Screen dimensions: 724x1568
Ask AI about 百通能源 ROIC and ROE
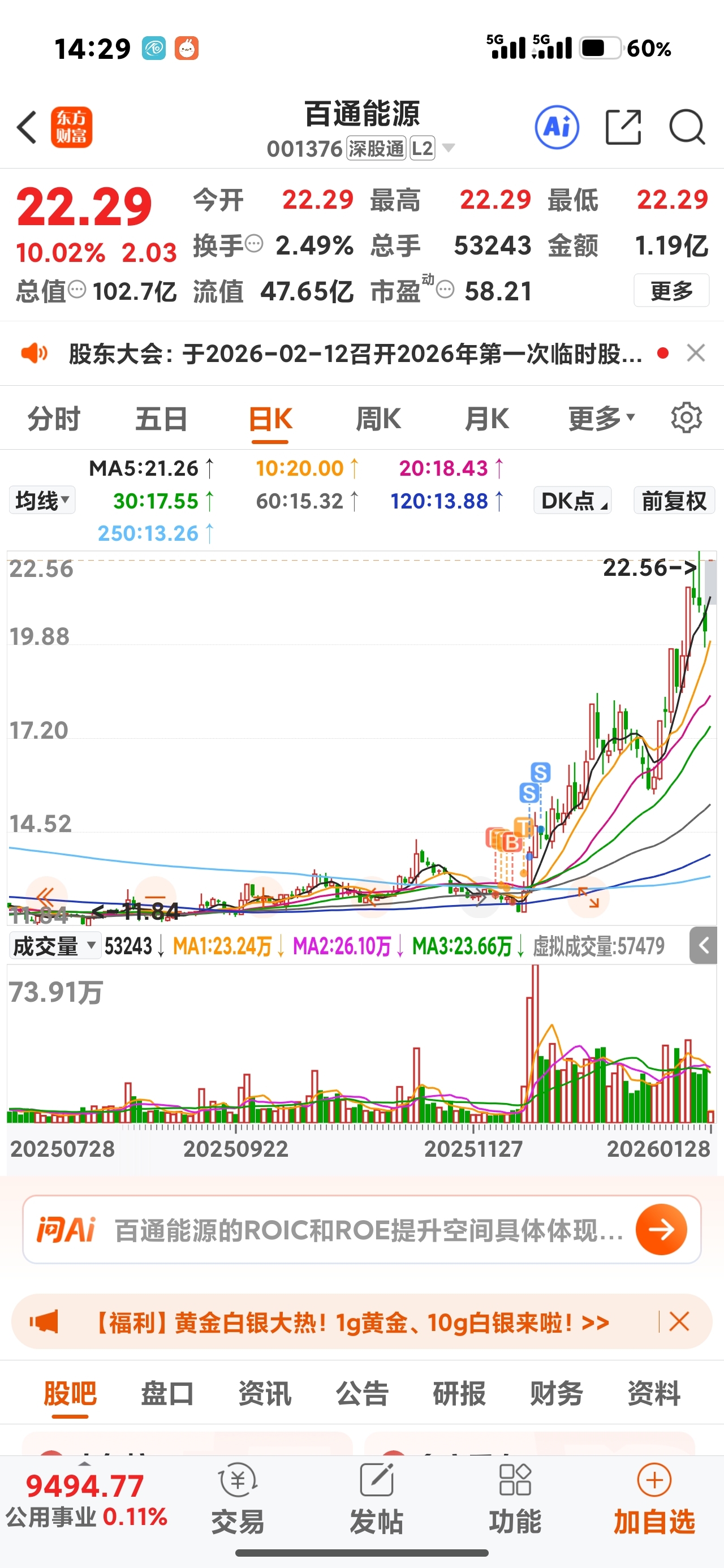point(661,1230)
